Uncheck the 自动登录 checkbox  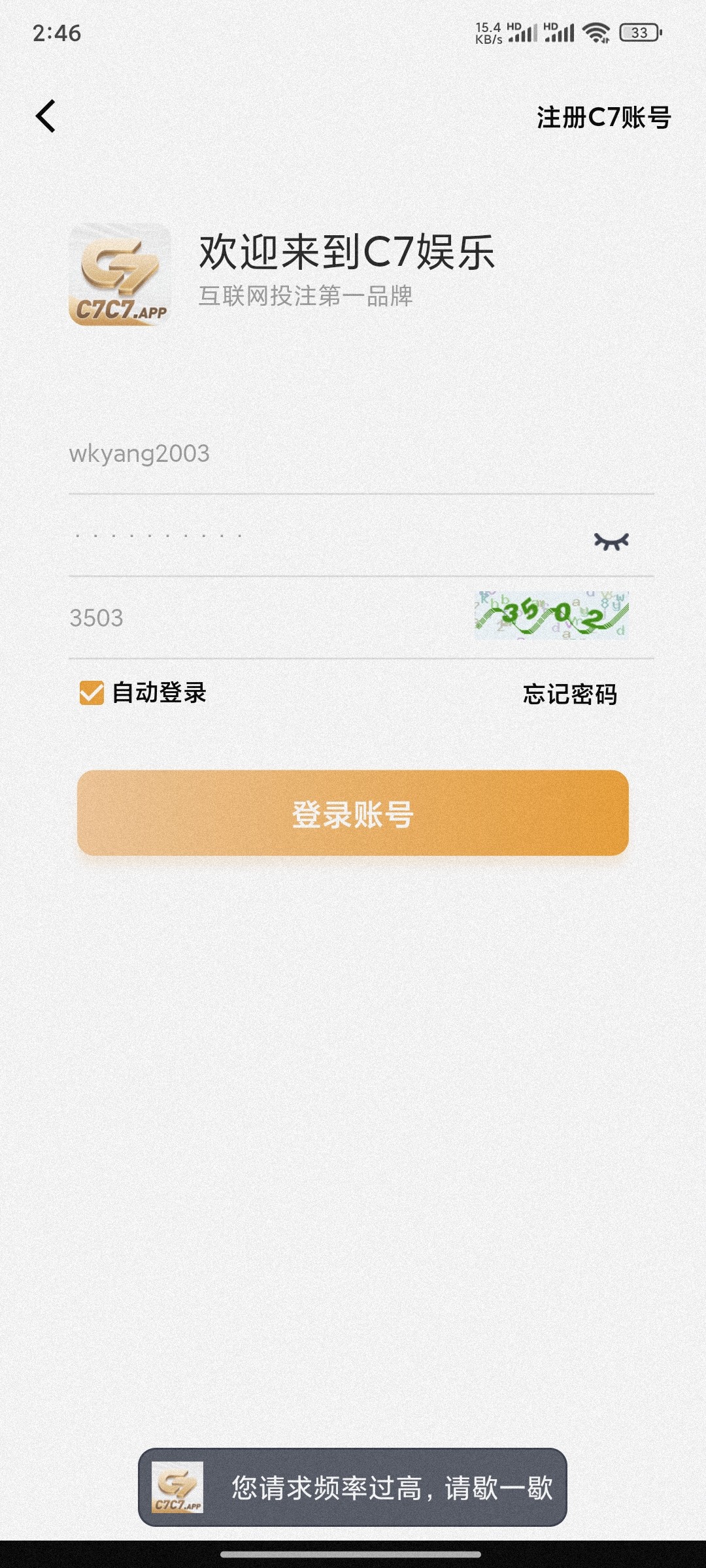click(92, 693)
